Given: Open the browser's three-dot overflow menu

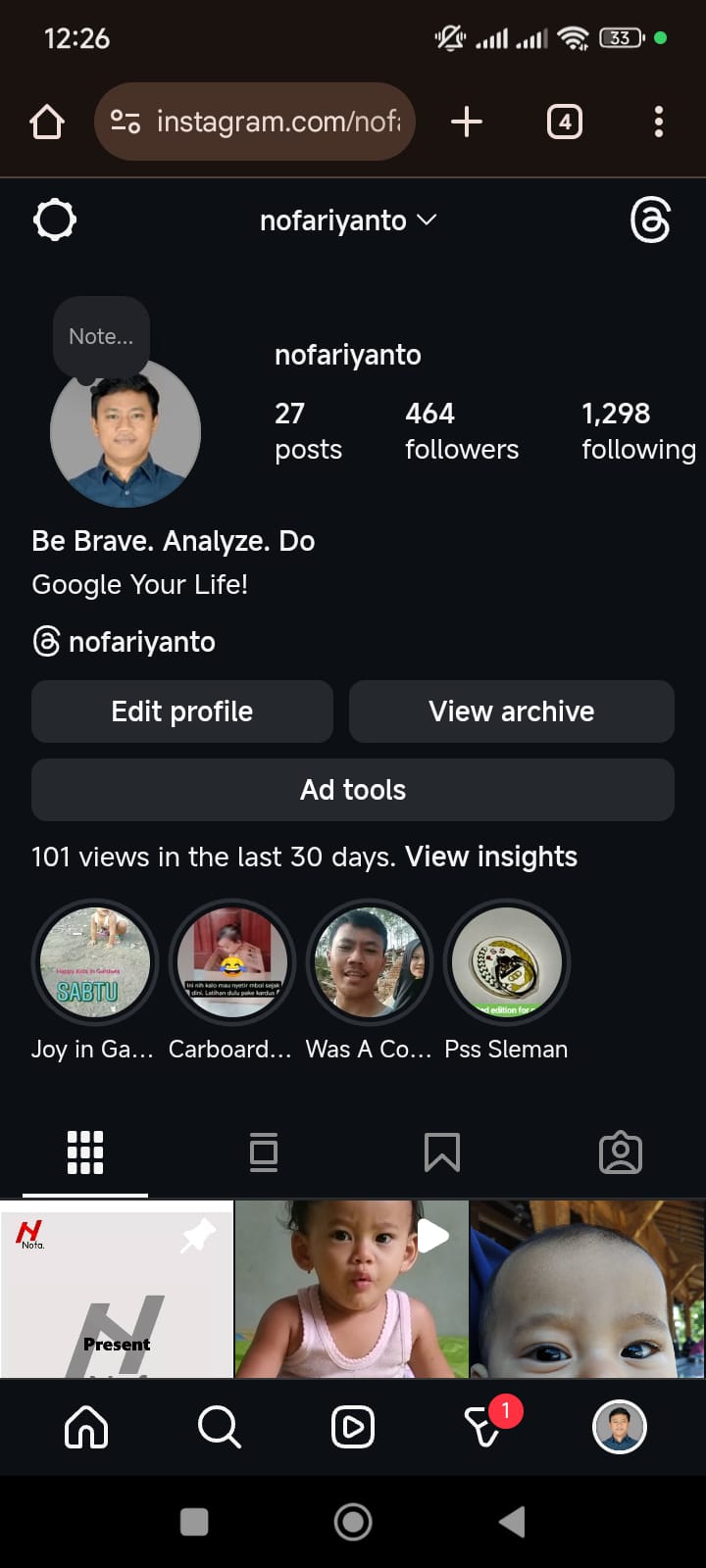Looking at the screenshot, I should [659, 122].
